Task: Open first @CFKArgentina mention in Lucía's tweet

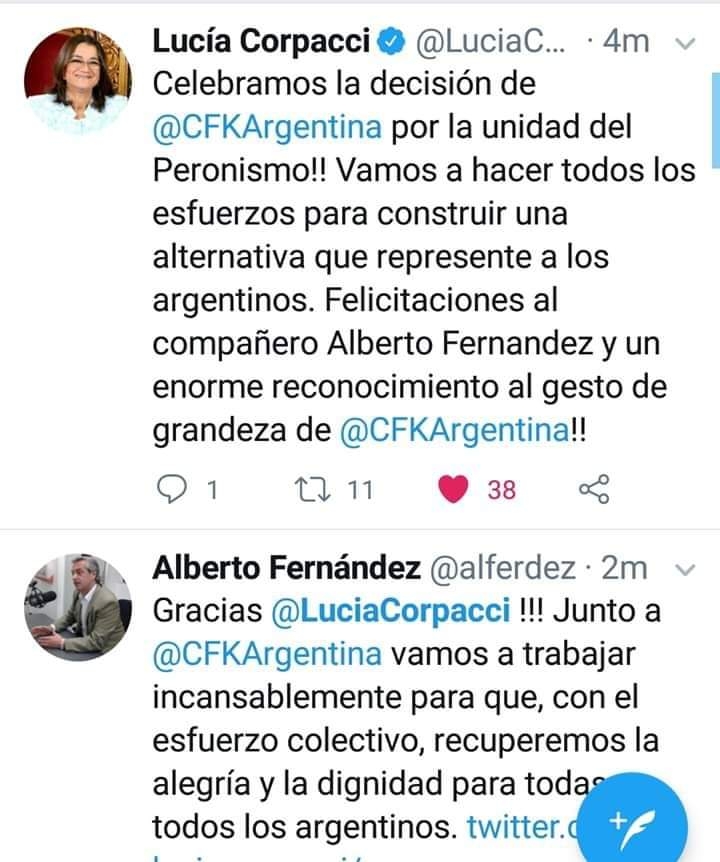Action: point(267,128)
